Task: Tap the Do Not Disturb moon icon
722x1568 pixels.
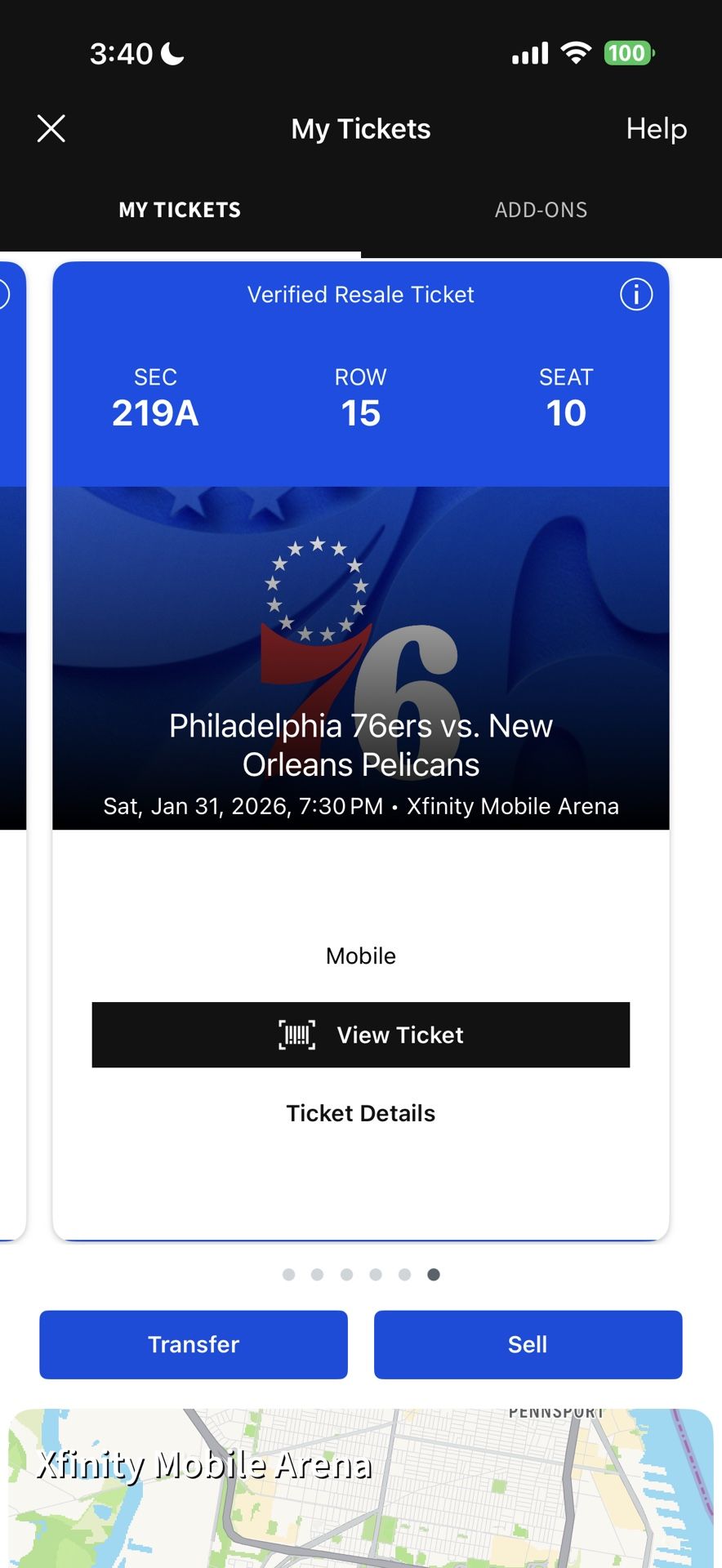Action: [x=169, y=52]
